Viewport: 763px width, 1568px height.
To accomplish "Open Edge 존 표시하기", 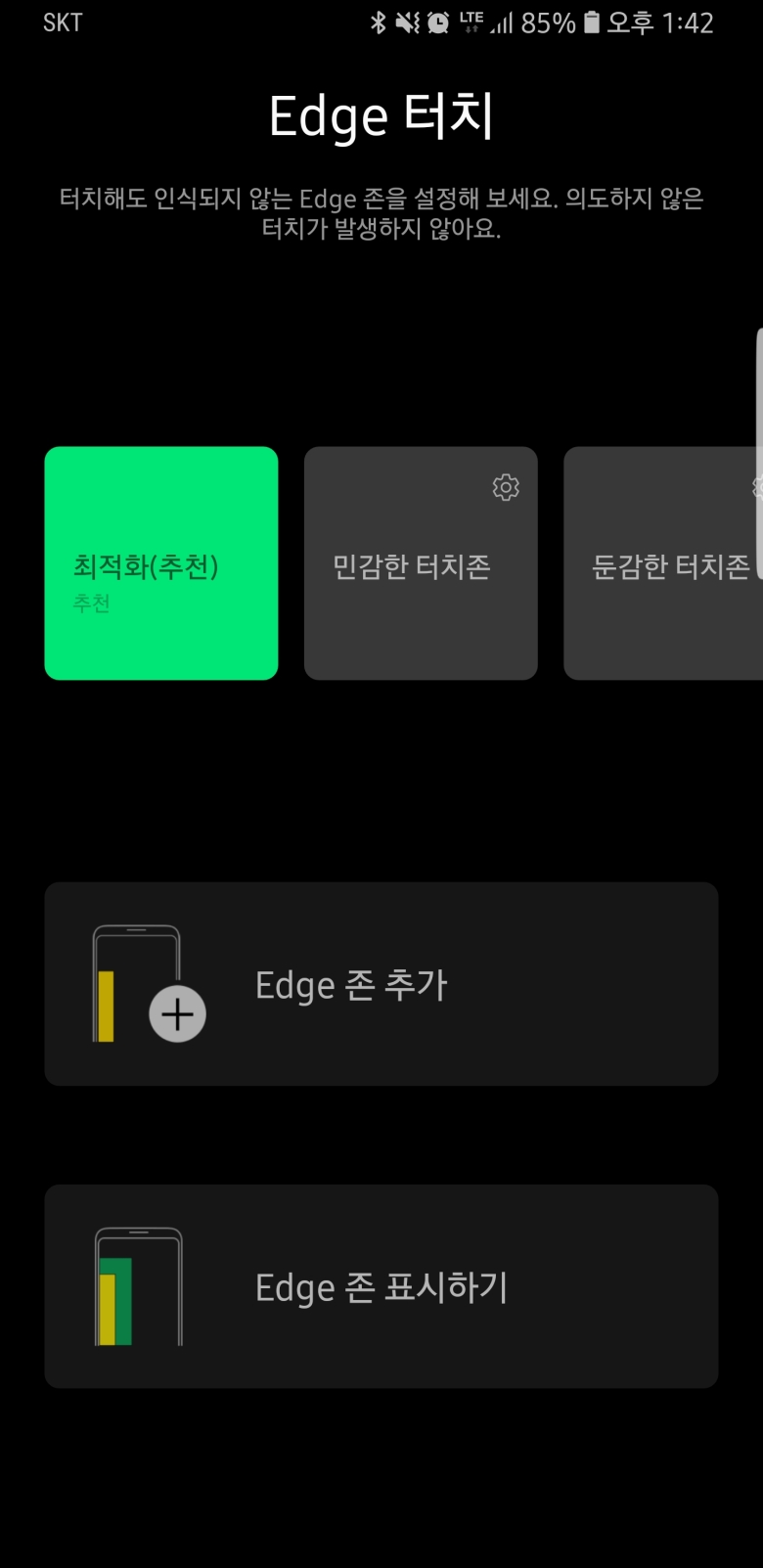I will coord(381,1286).
